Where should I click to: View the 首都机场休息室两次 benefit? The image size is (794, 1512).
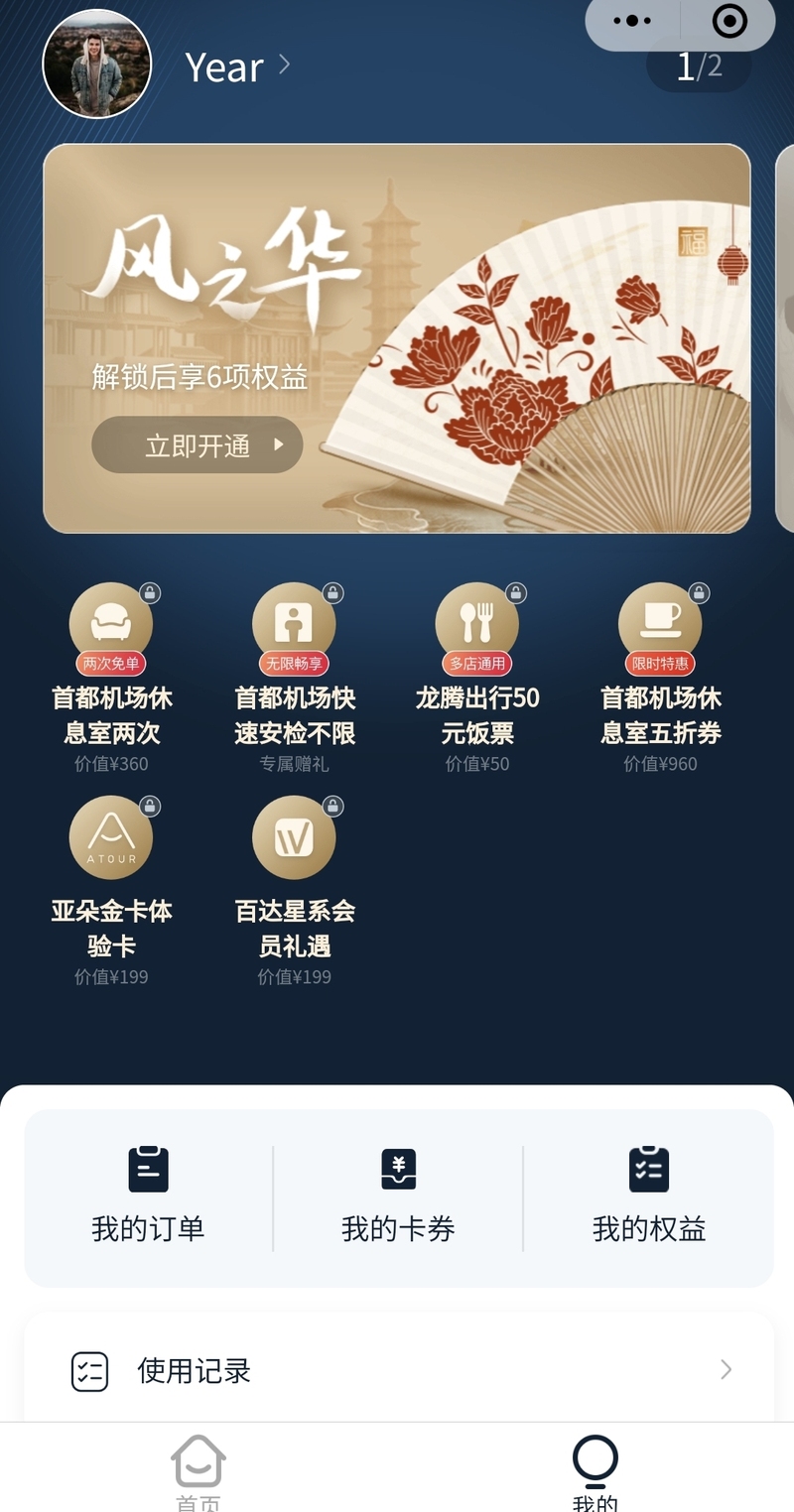click(111, 678)
